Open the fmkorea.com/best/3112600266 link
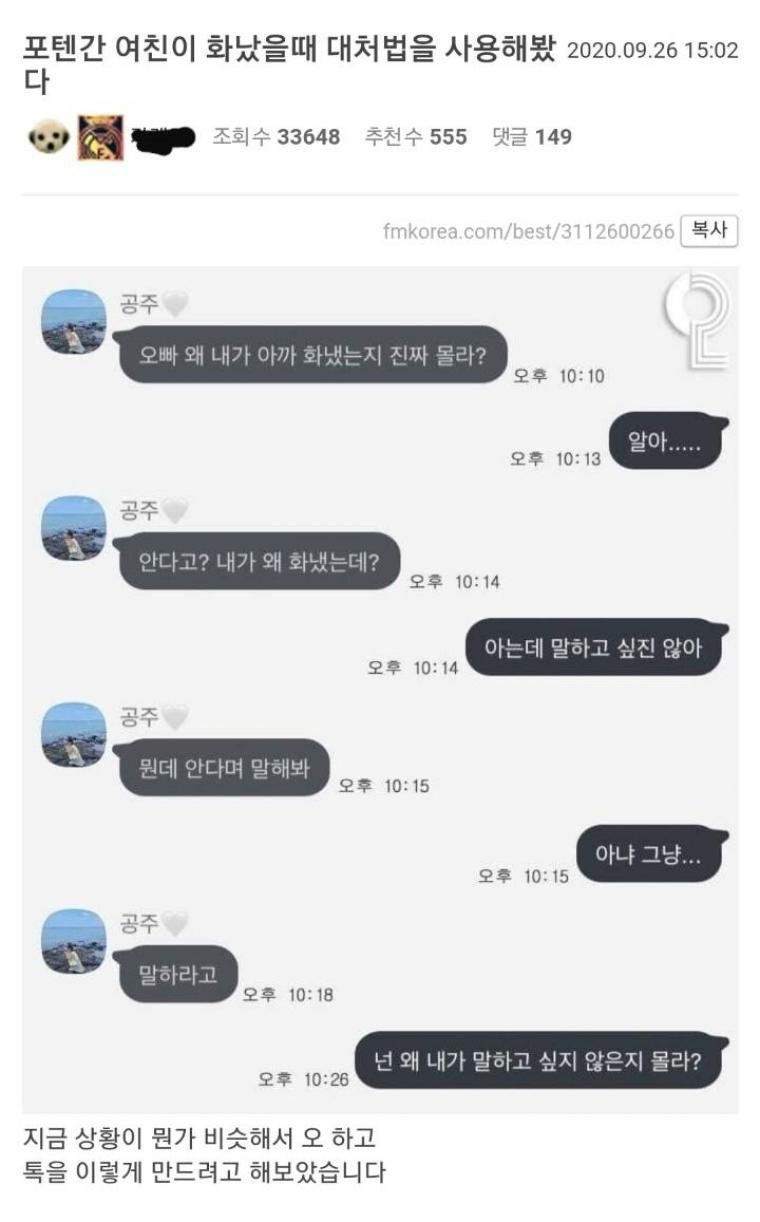Image resolution: width=760 pixels, height=1222 pixels. (528, 232)
